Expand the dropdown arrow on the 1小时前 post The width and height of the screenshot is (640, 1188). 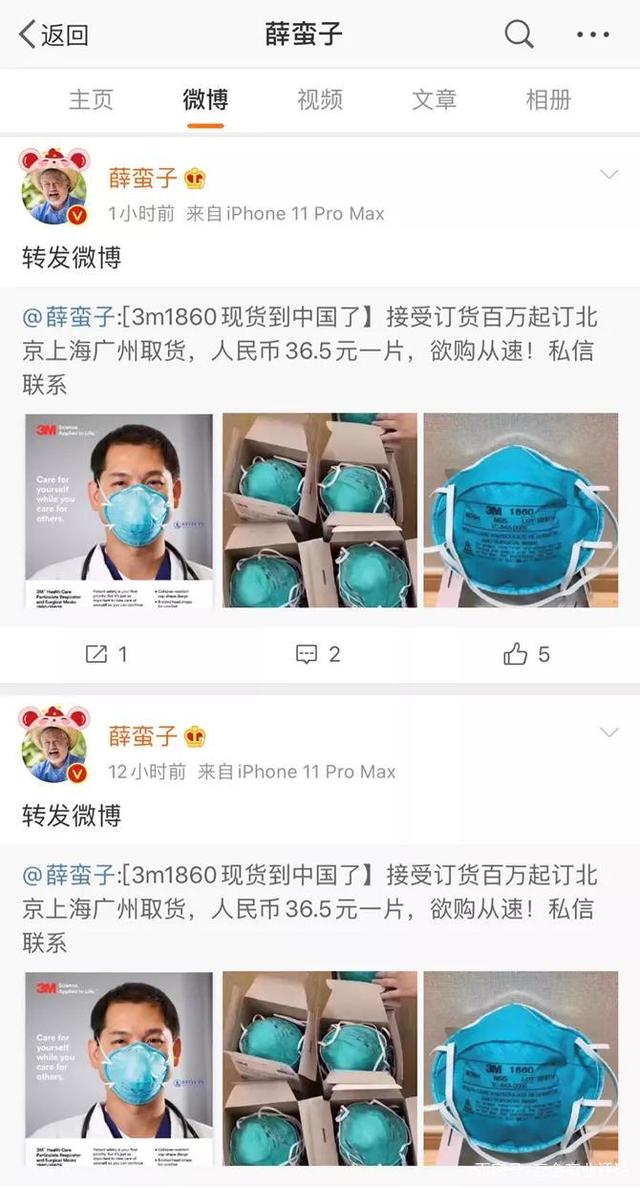coord(609,175)
